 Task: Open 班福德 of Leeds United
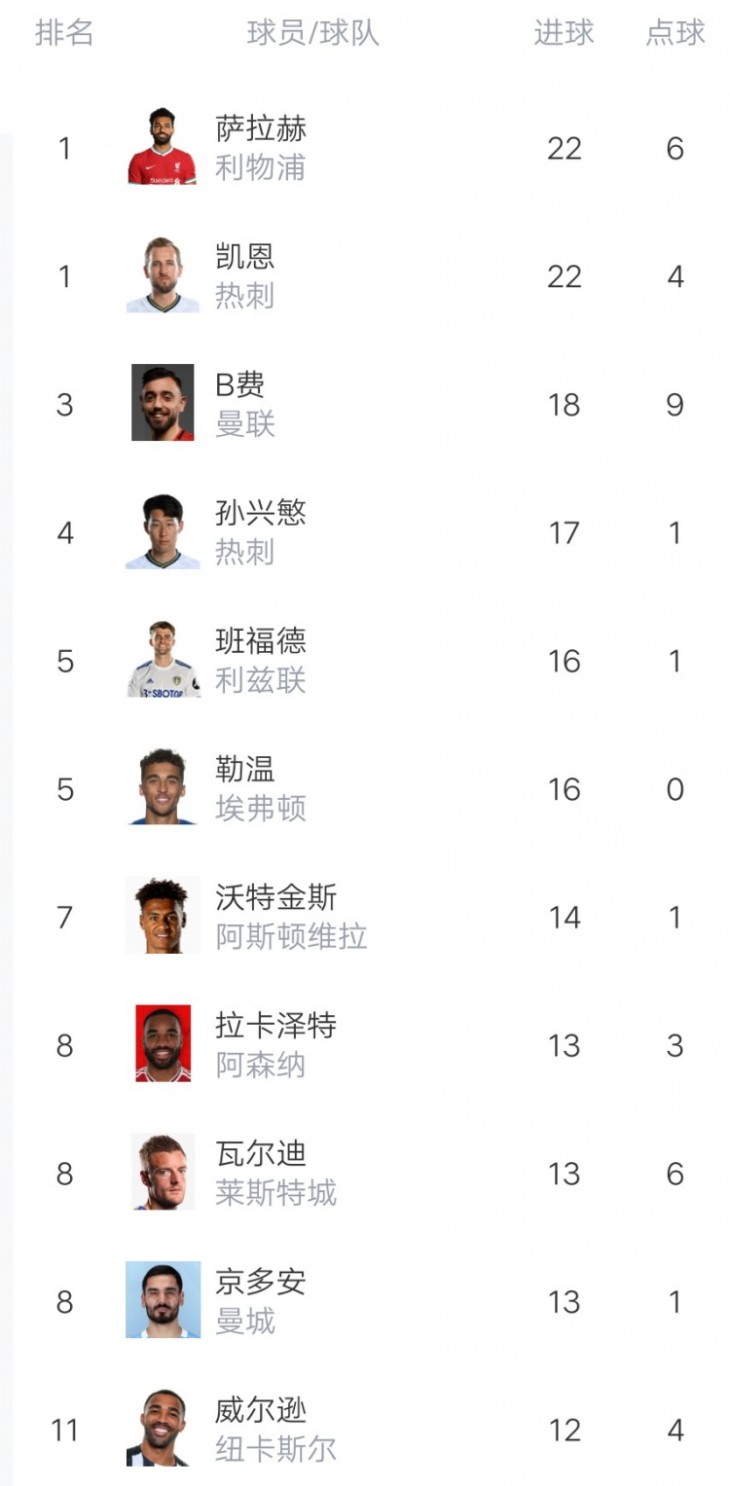(260, 660)
